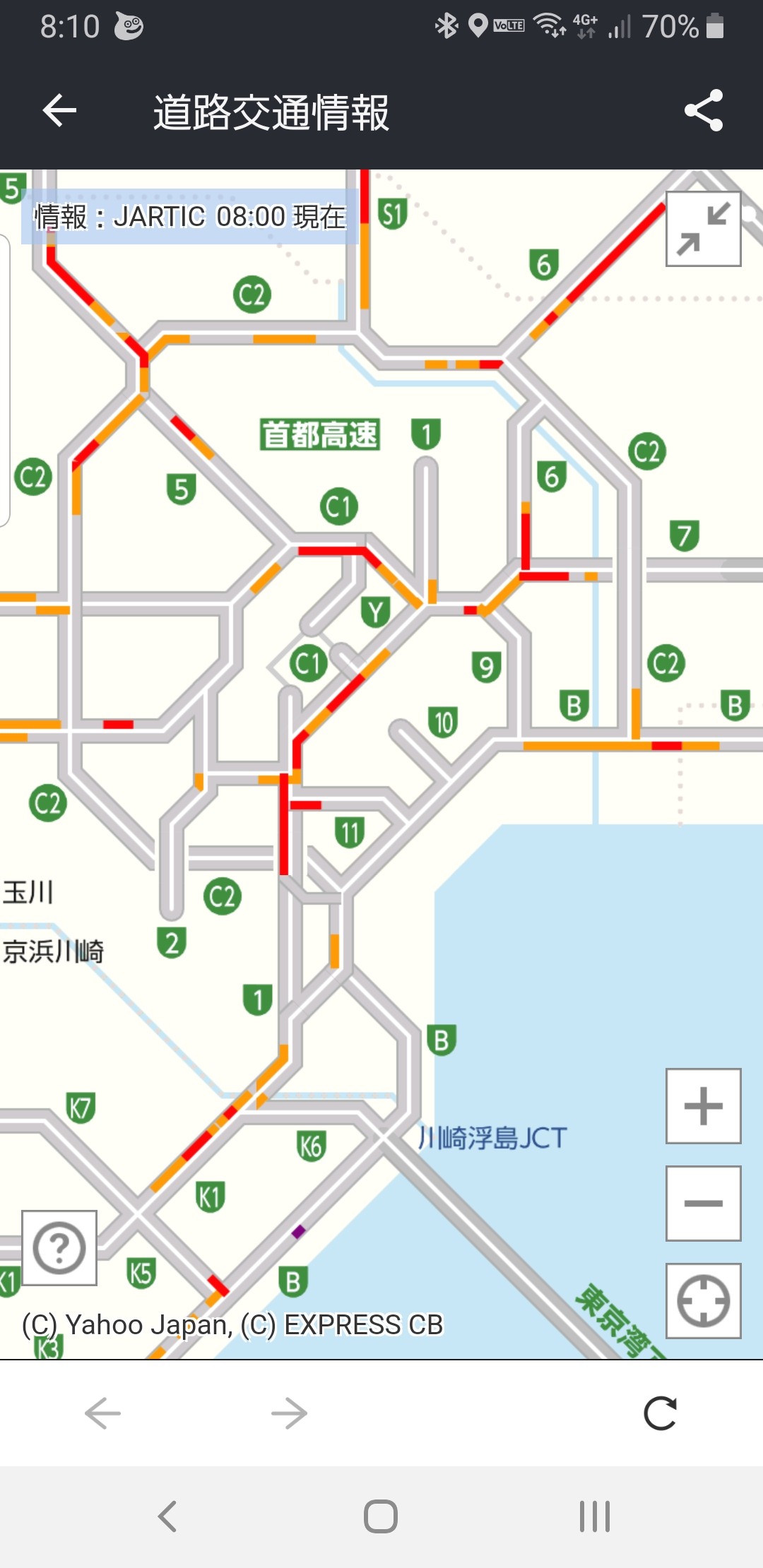
Task: Zoom out with the minus button
Action: click(x=703, y=1204)
